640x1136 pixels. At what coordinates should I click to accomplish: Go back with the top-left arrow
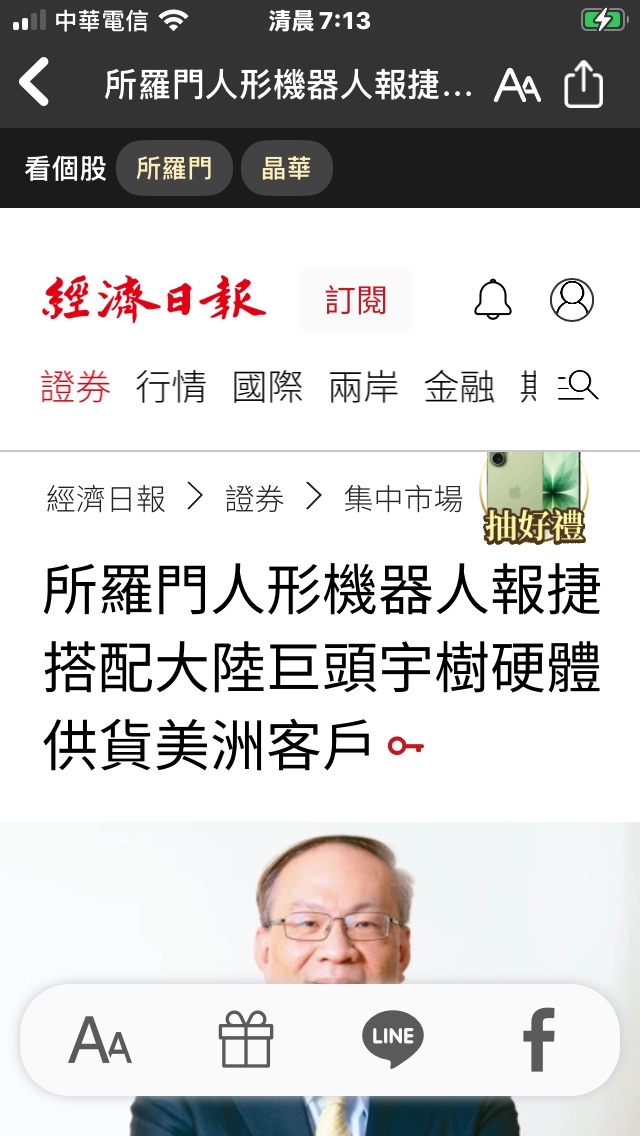point(34,83)
